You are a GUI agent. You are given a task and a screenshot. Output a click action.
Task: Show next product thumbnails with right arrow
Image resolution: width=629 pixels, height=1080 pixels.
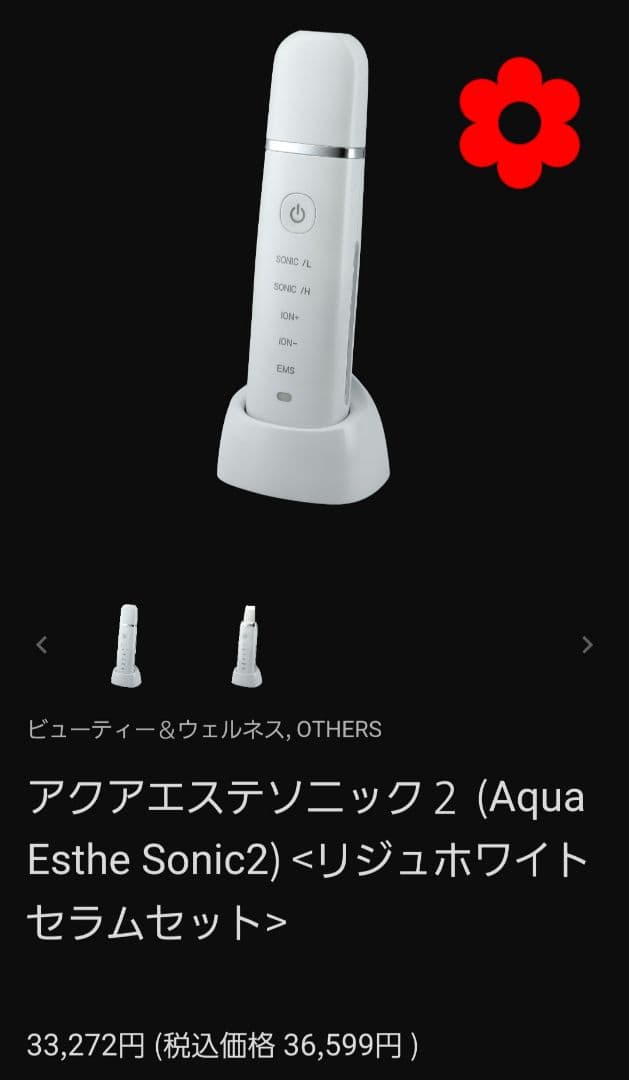[x=587, y=645]
